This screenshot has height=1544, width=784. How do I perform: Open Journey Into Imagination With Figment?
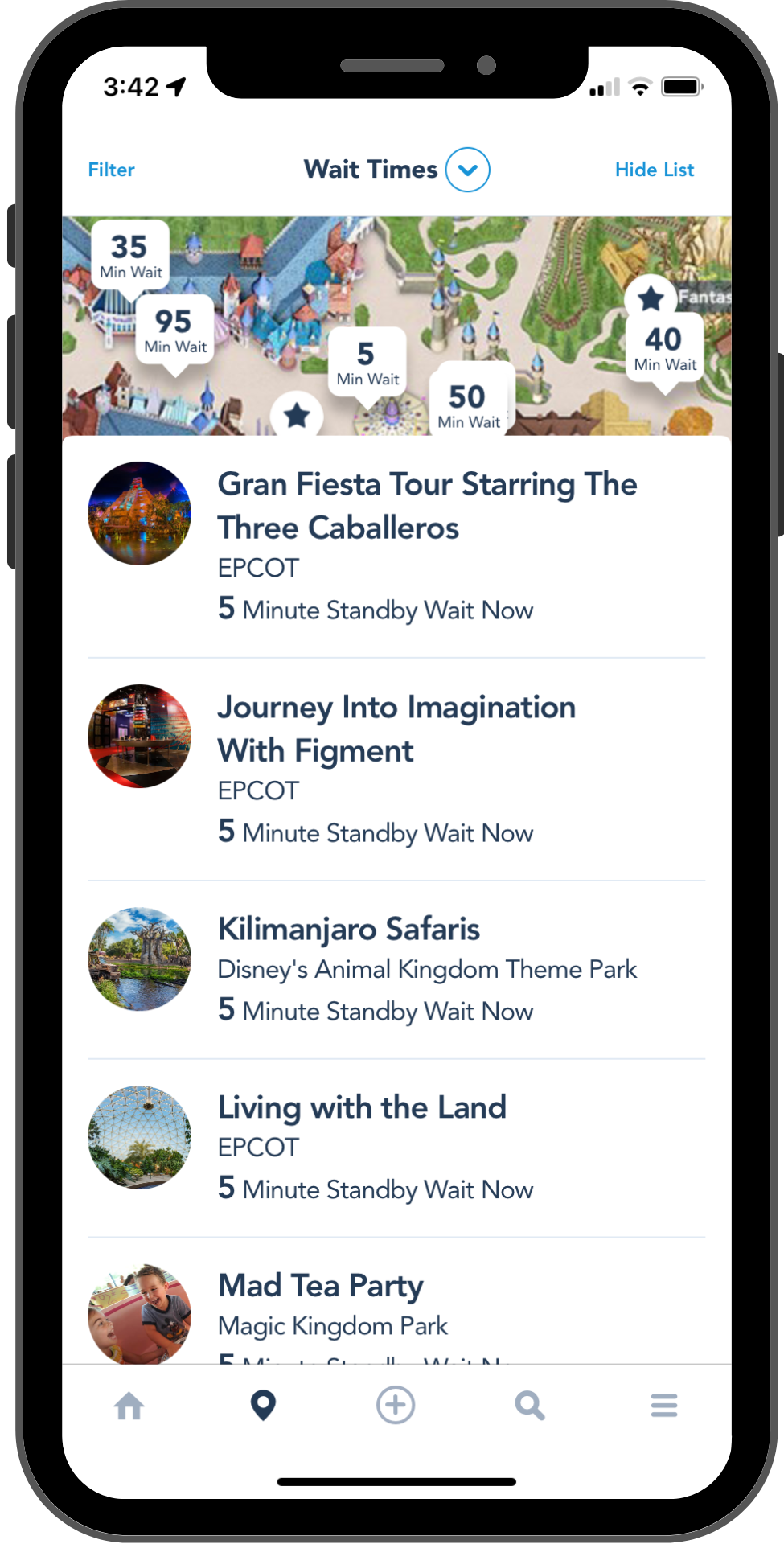tap(396, 769)
